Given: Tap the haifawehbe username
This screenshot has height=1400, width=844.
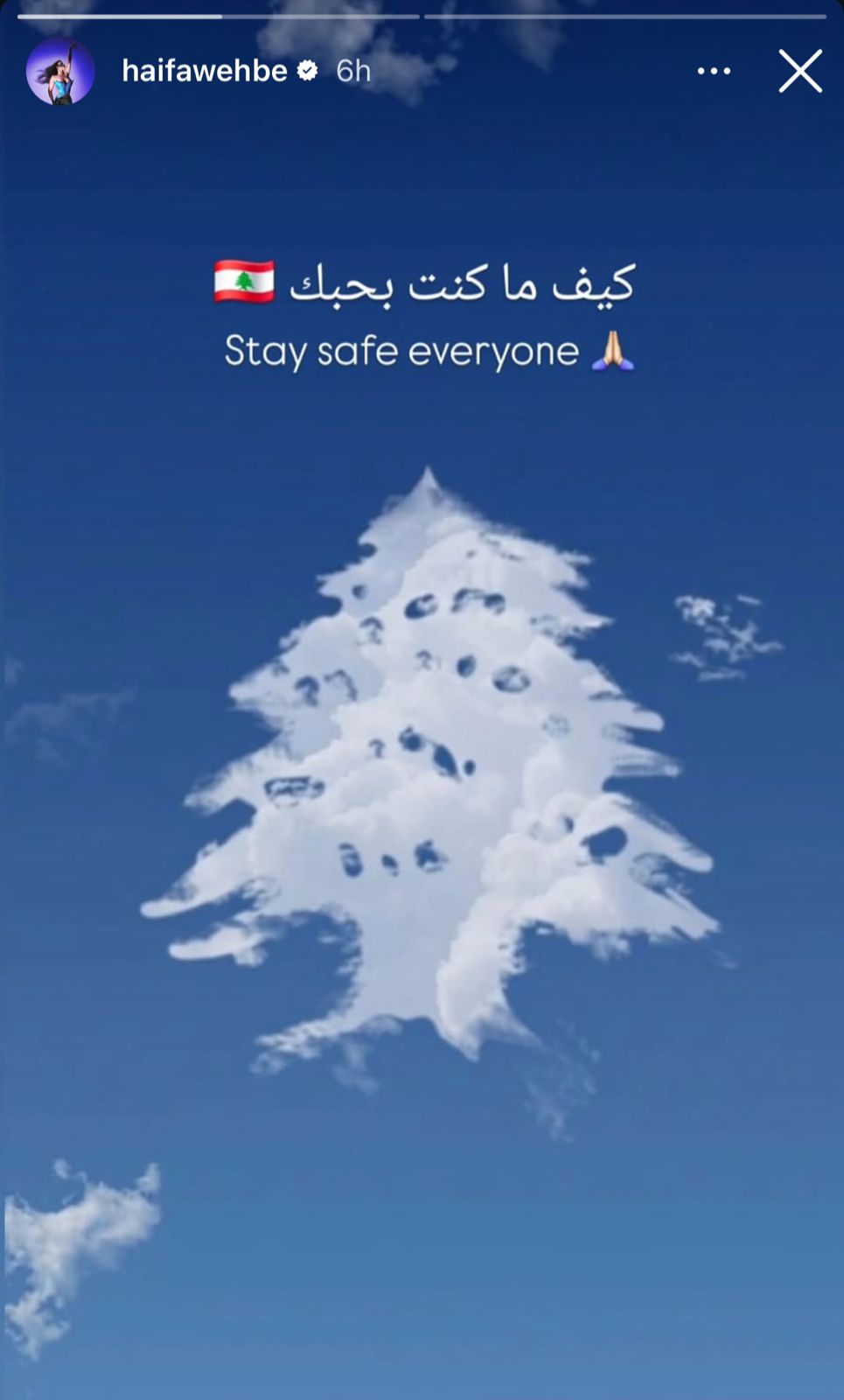Looking at the screenshot, I should click(205, 71).
